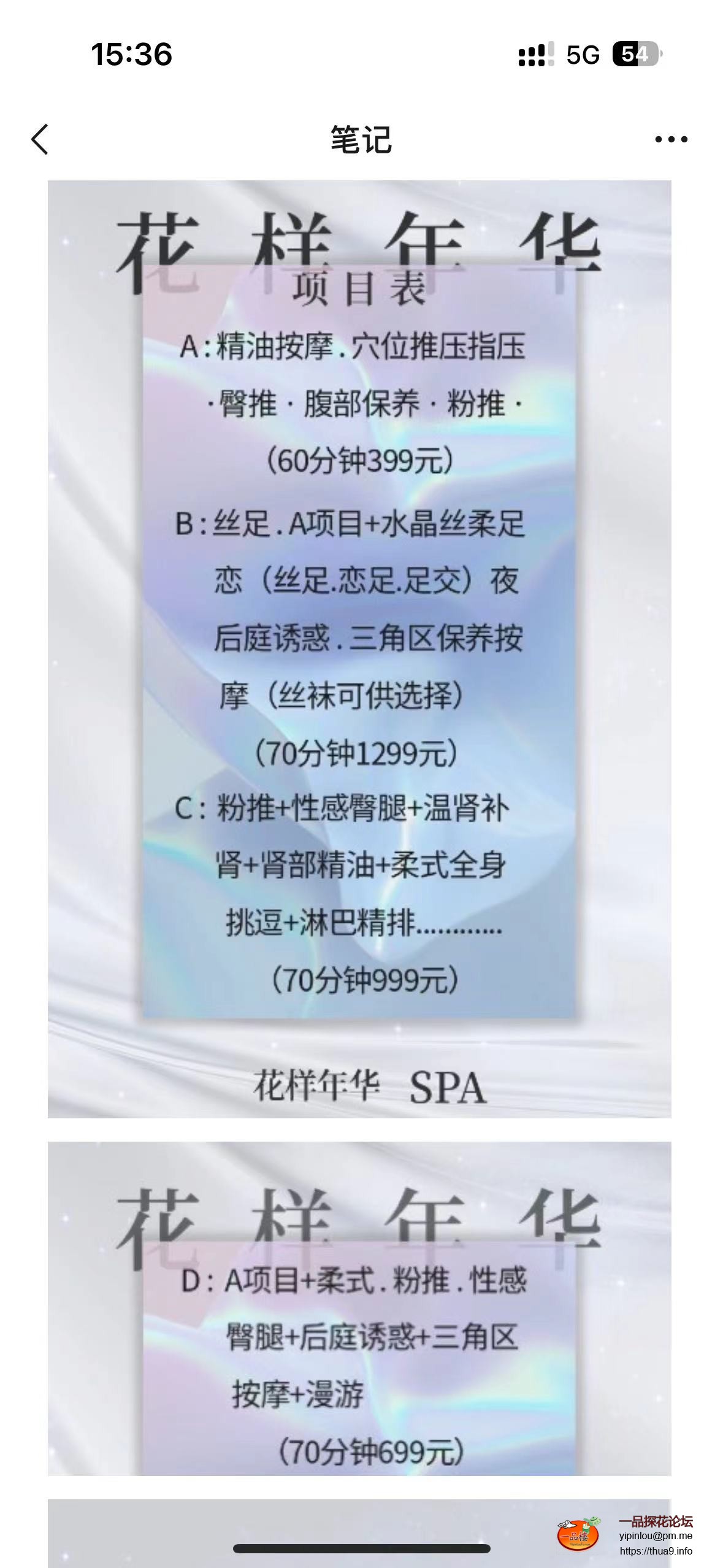Viewport: 723px width, 1568px height.
Task: Open the 项目表 image with items A to C
Action: click(x=359, y=648)
